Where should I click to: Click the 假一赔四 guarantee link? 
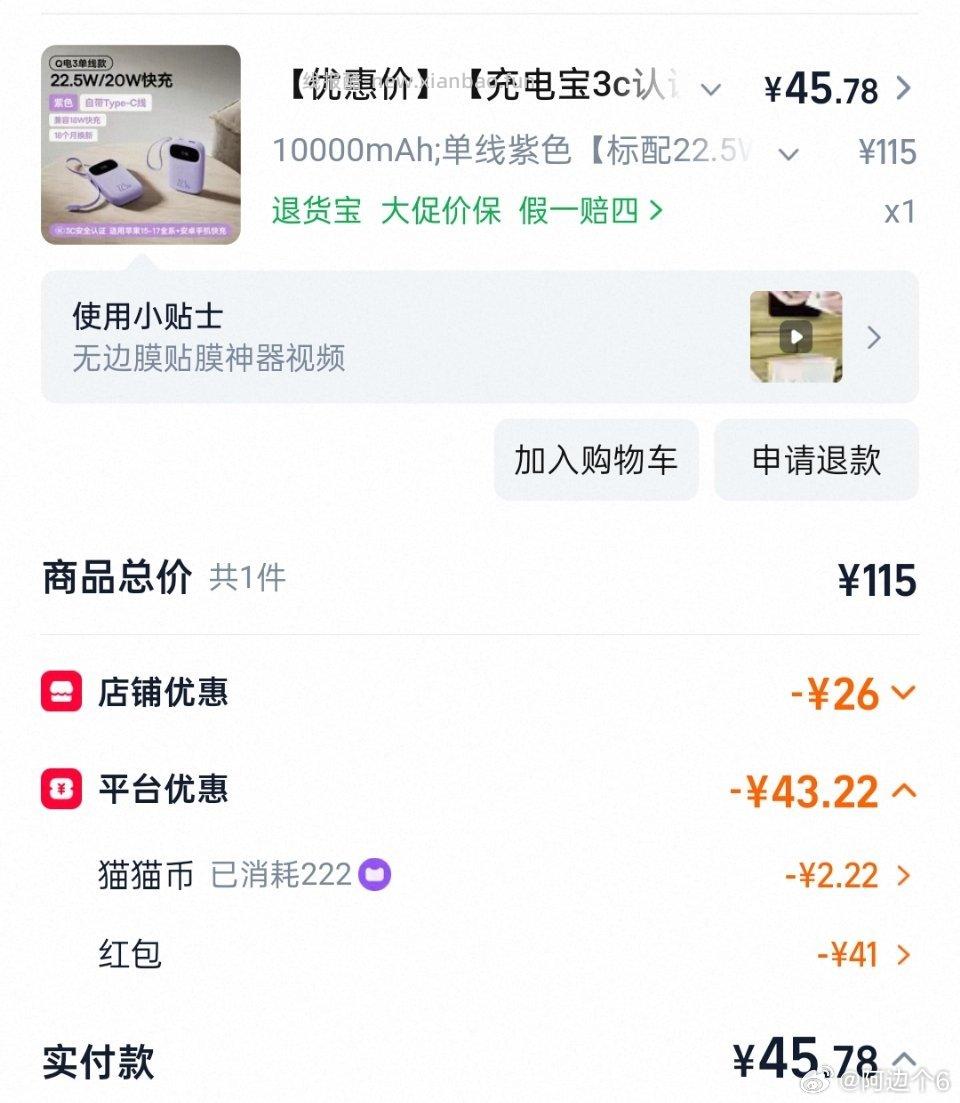(x=574, y=212)
